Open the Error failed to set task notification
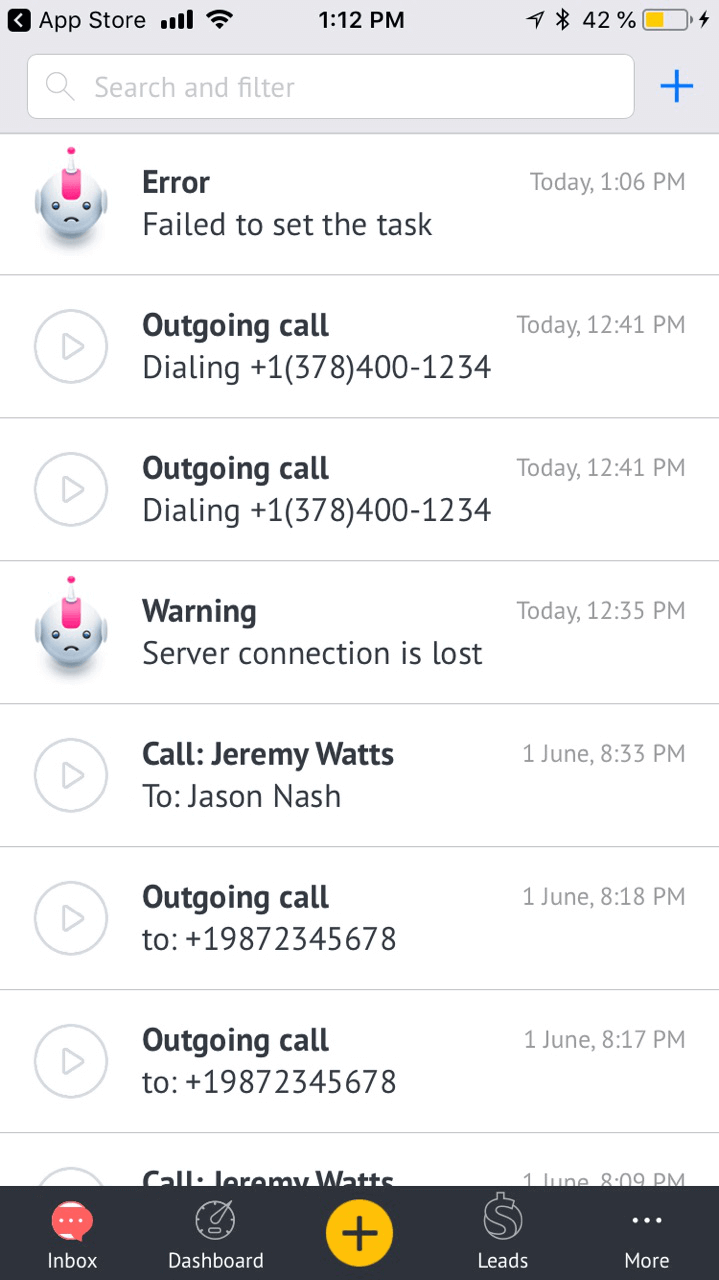 [x=359, y=204]
